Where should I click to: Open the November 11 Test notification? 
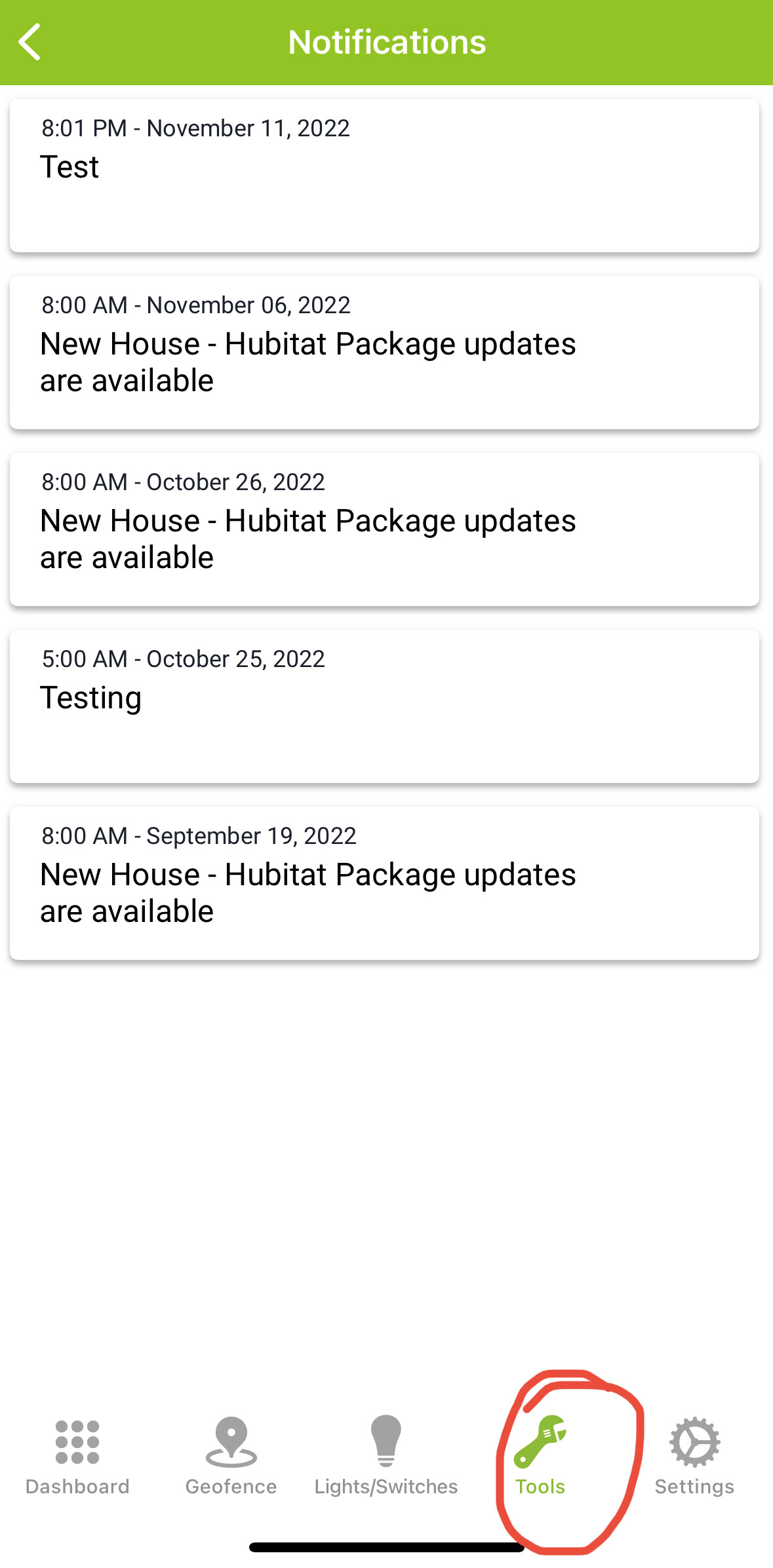[x=384, y=176]
